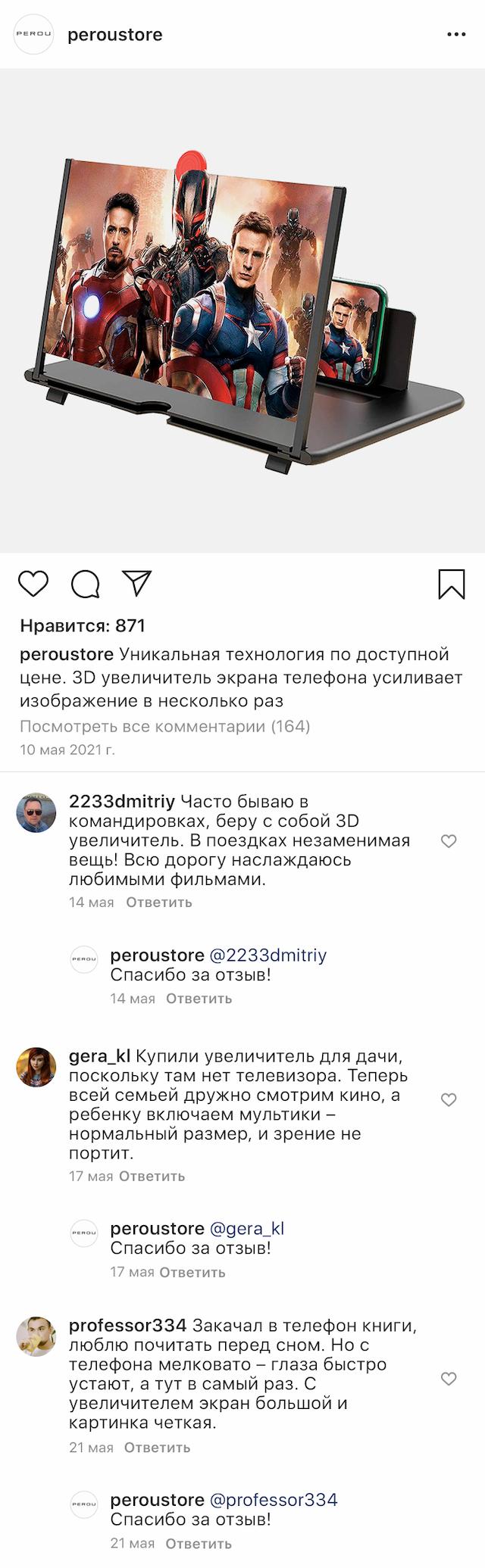This screenshot has width=485, height=1568.
Task: Open 2233dmitriy's profile avatar
Action: (x=36, y=812)
